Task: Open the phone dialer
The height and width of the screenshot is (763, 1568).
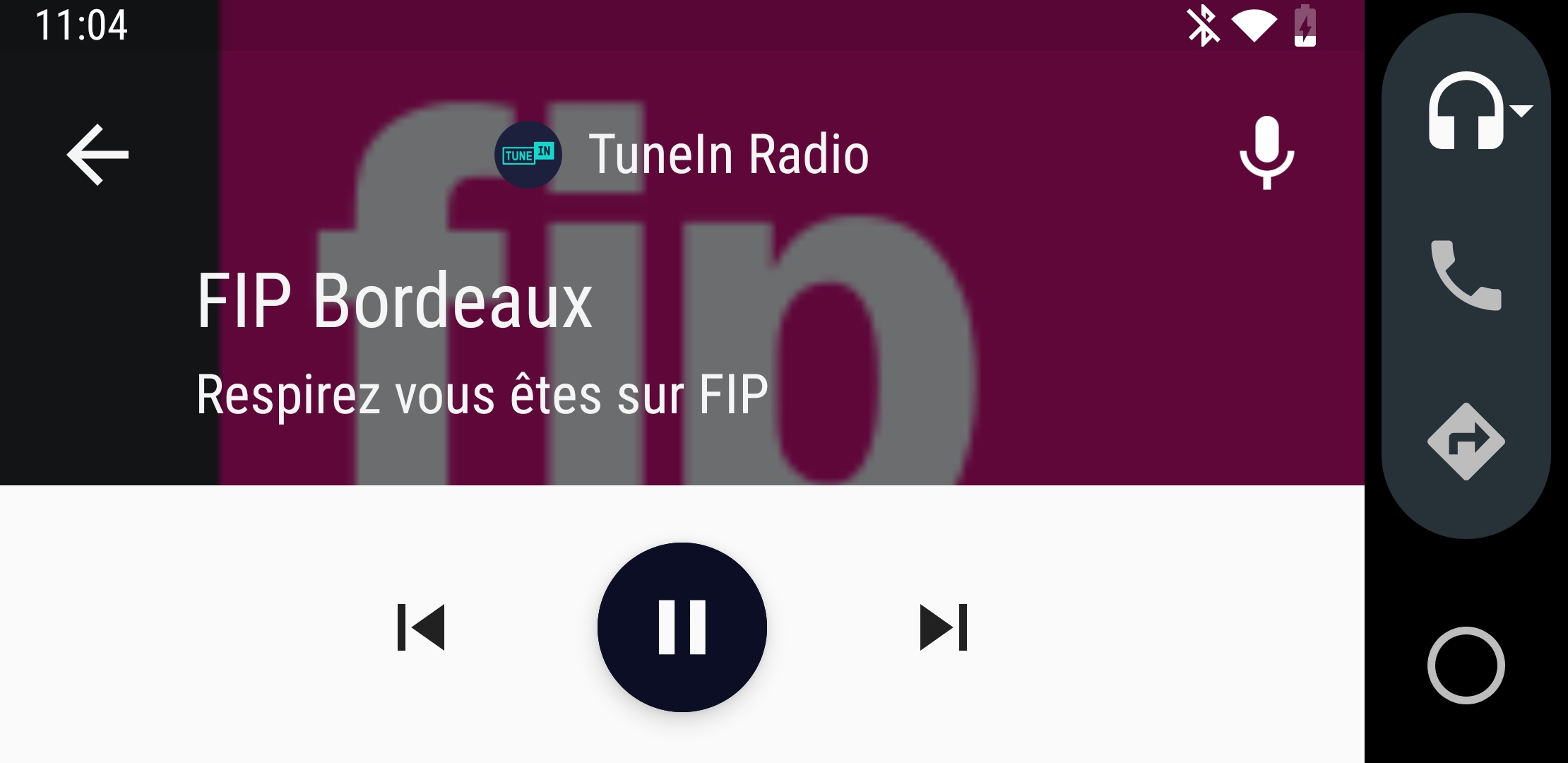Action: [x=1466, y=276]
